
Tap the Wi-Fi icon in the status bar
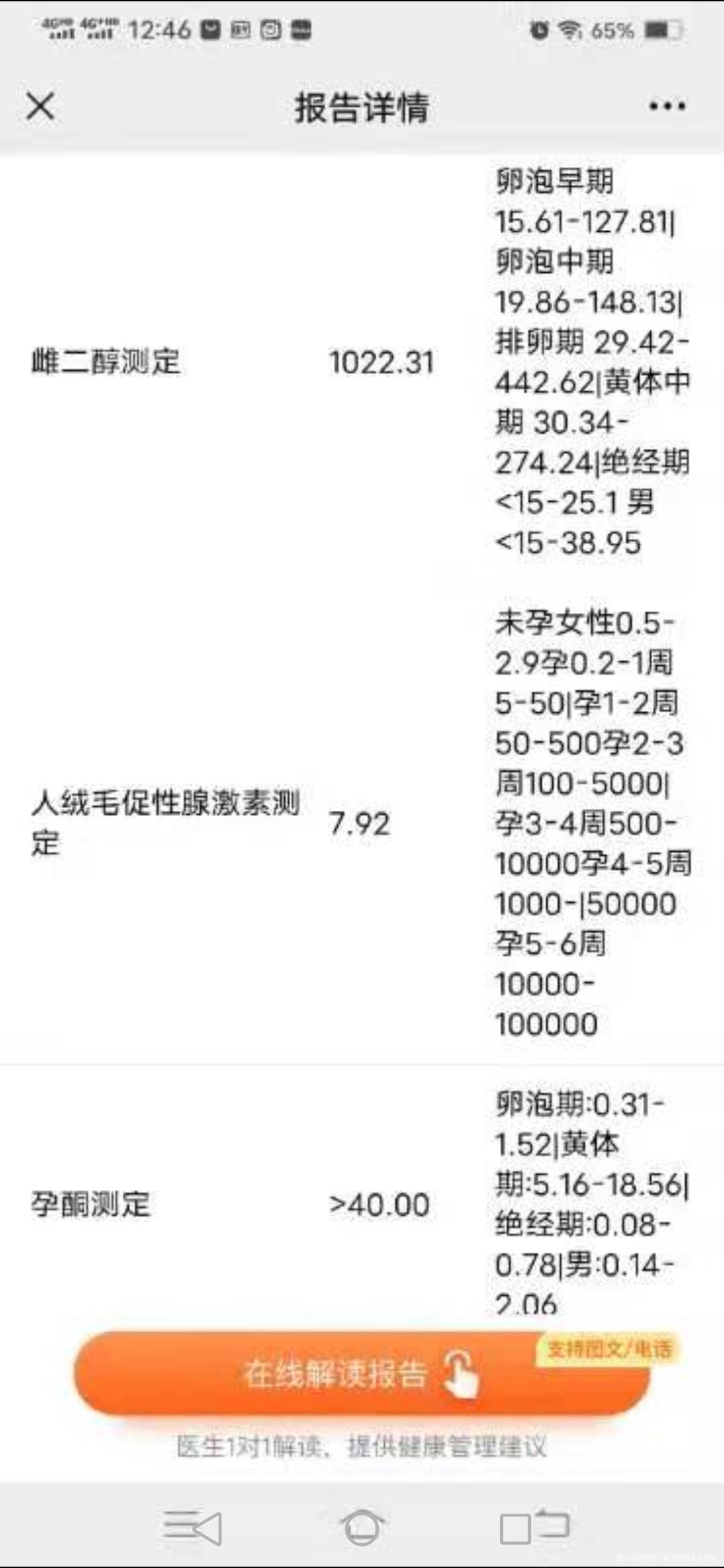point(566,28)
